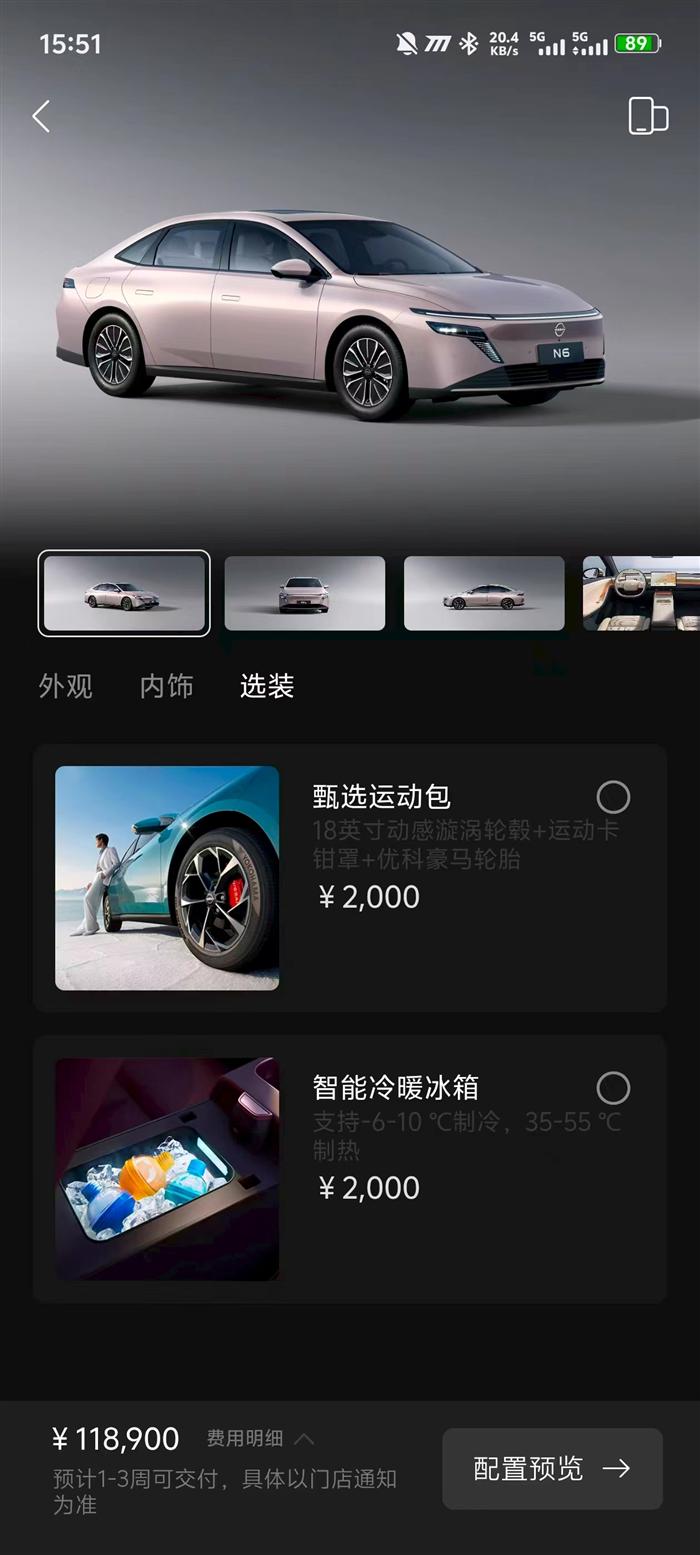Switch to the 选装 tab

(x=267, y=686)
